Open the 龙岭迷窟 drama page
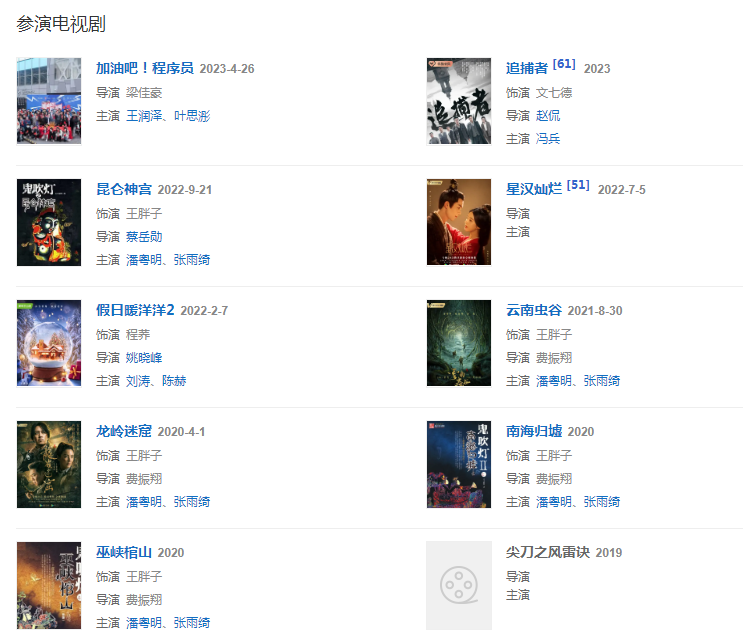This screenshot has height=644, width=743. click(124, 432)
